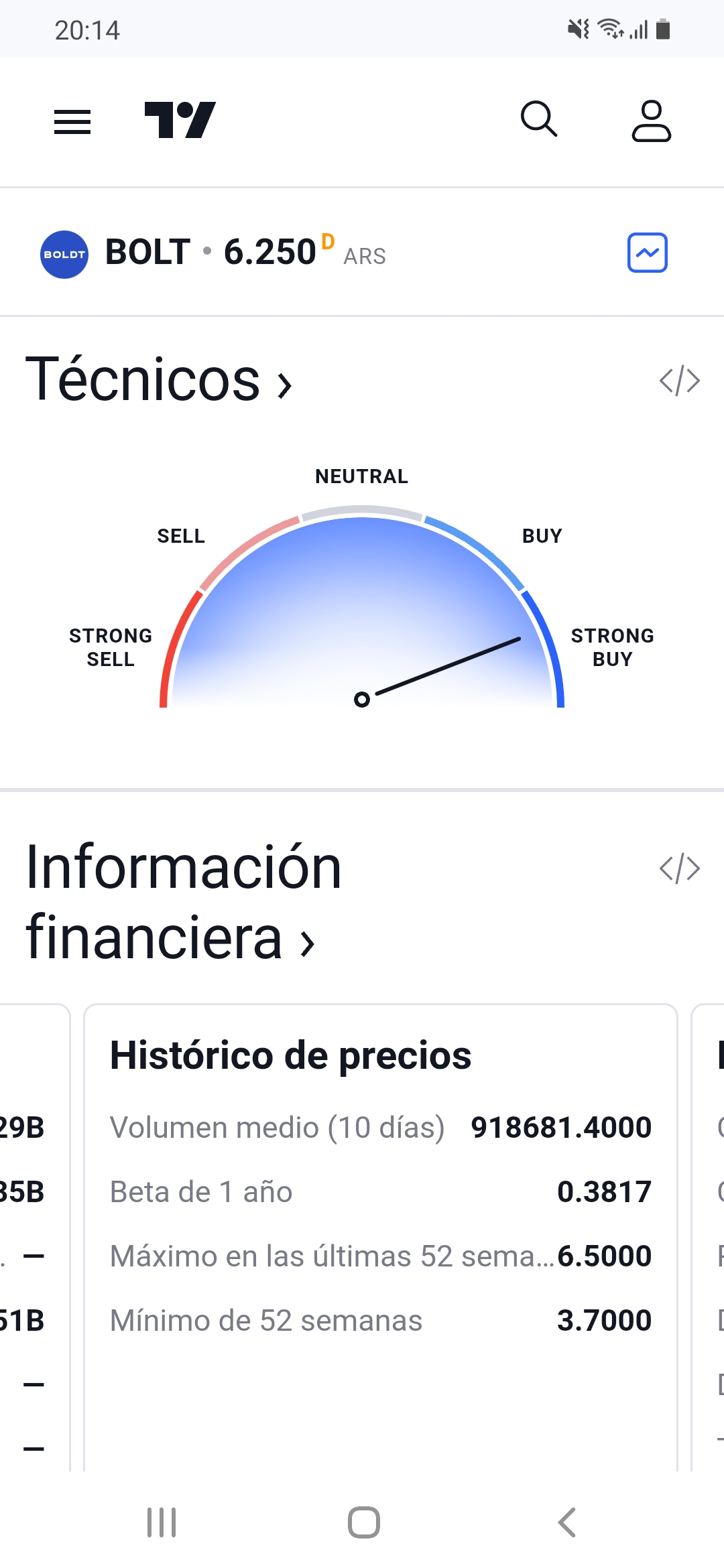Select the SELL gauge segment

pos(181,535)
